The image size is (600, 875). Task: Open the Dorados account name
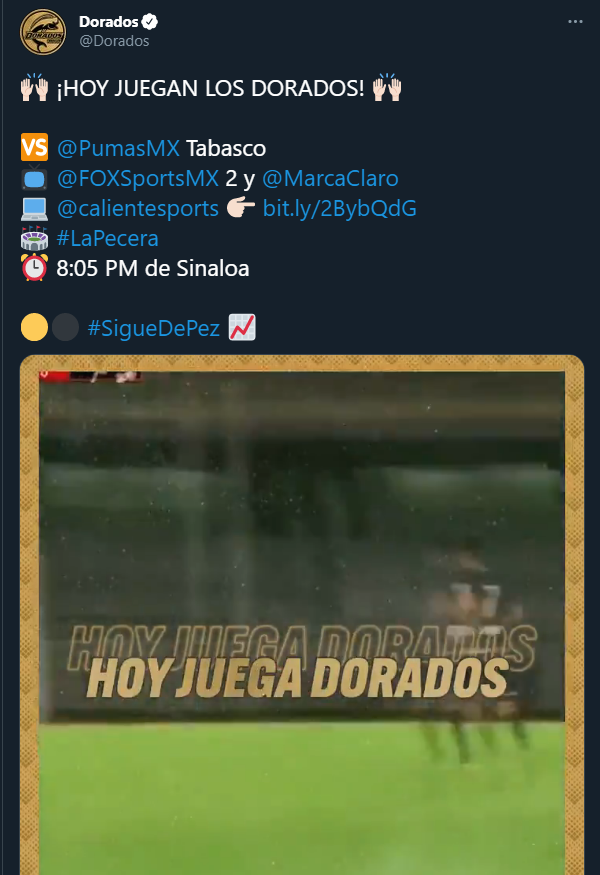[x=108, y=21]
